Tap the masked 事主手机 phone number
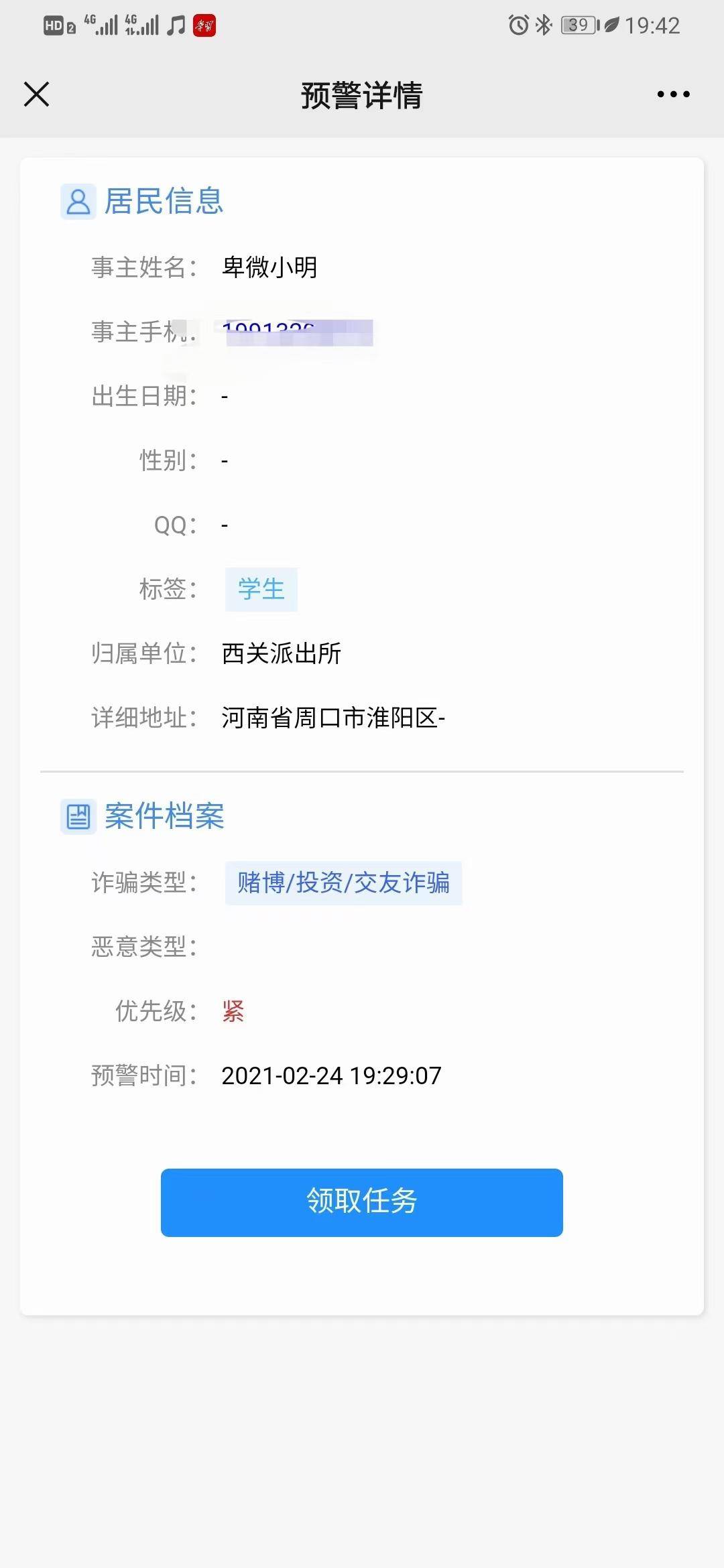 (298, 332)
